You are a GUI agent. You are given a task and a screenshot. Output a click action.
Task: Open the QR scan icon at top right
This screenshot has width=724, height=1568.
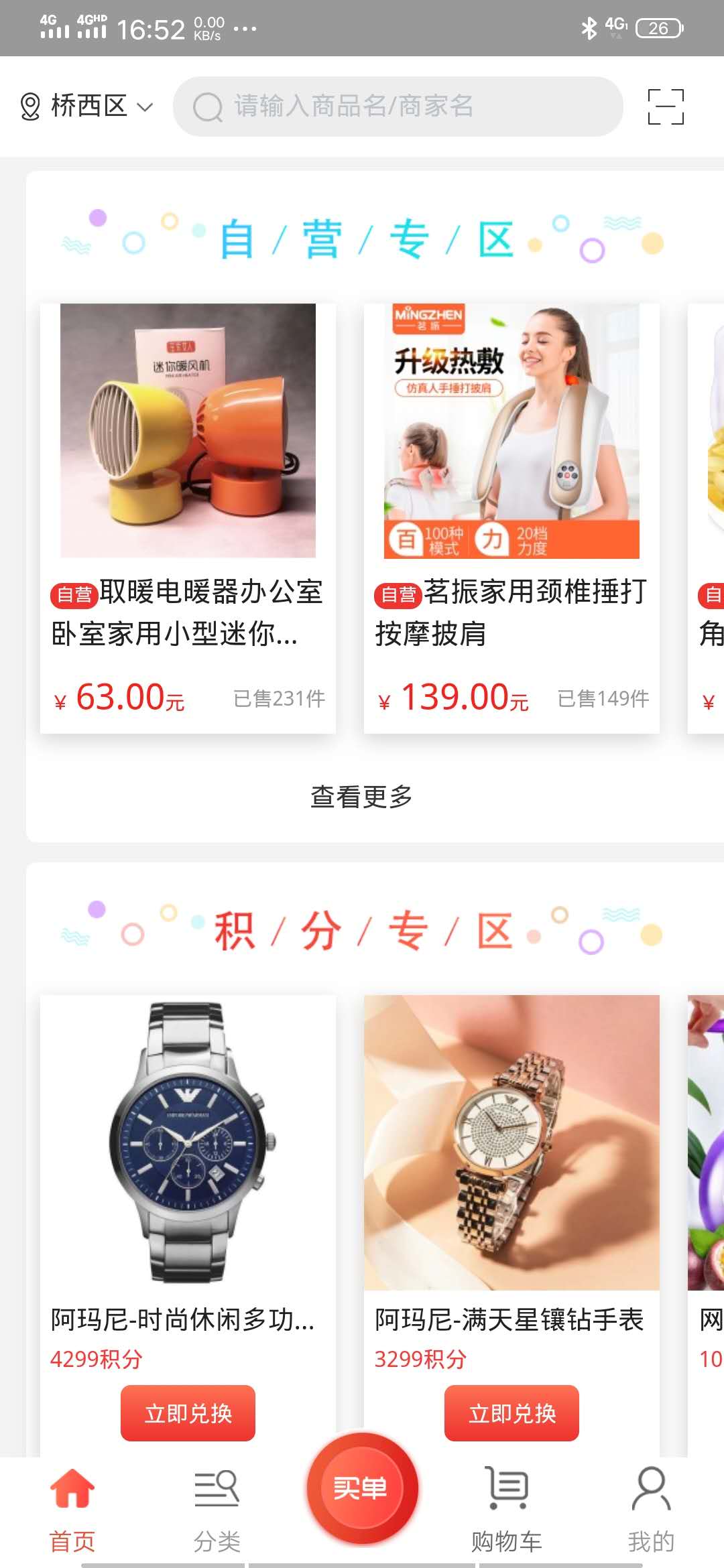point(666,106)
